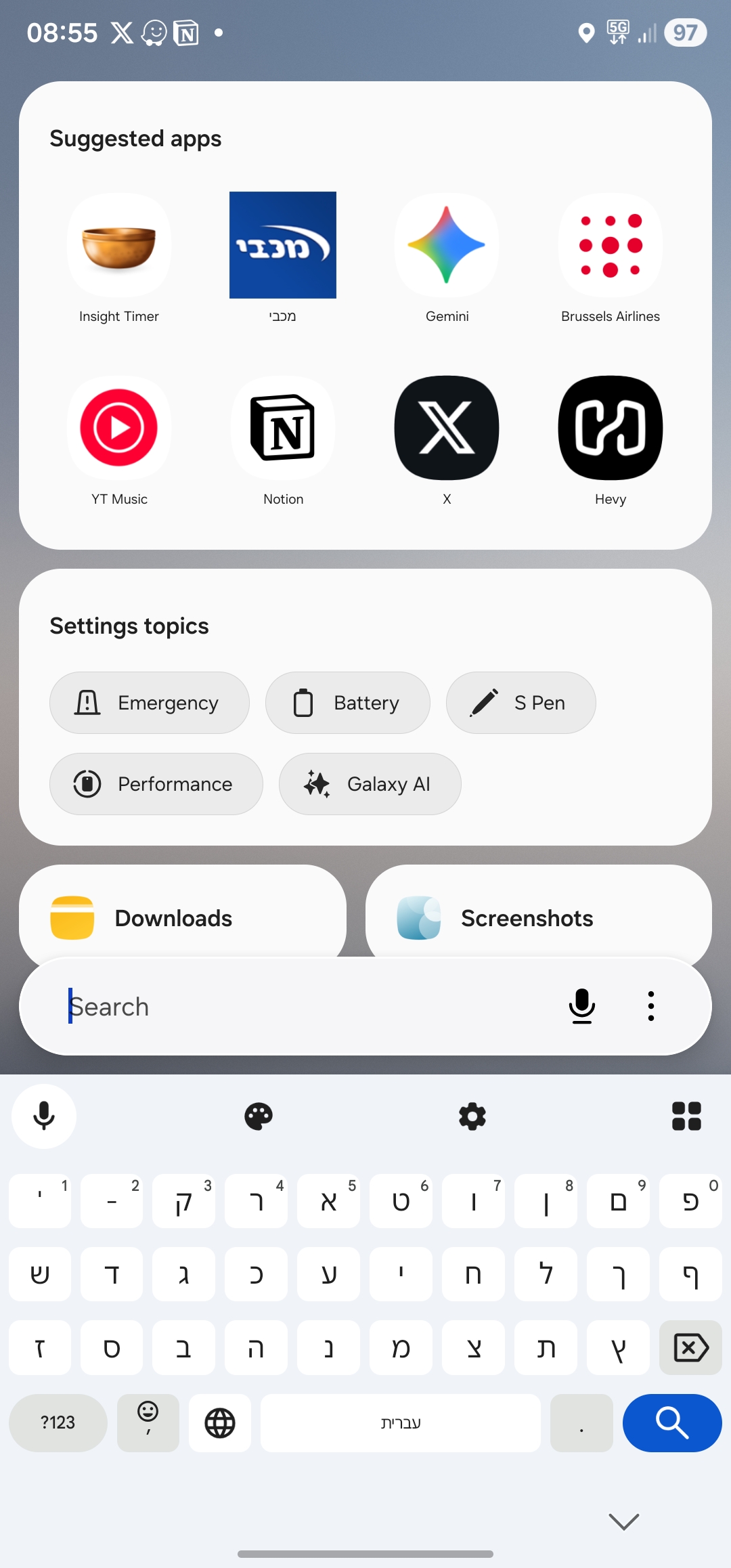The height and width of the screenshot is (1568, 731).
Task: Select the Emergency settings chip
Action: tap(149, 703)
